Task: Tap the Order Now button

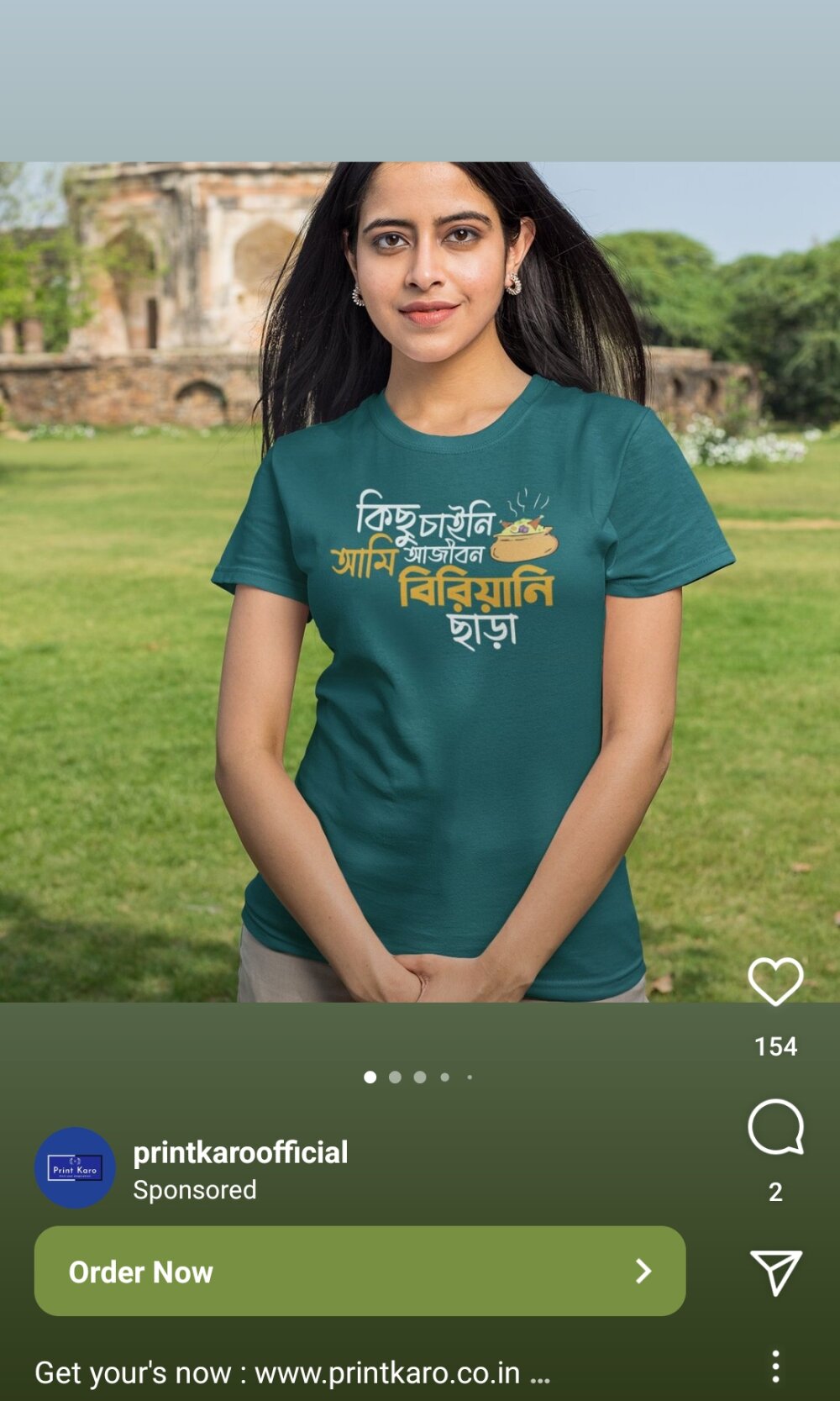Action: point(360,1271)
